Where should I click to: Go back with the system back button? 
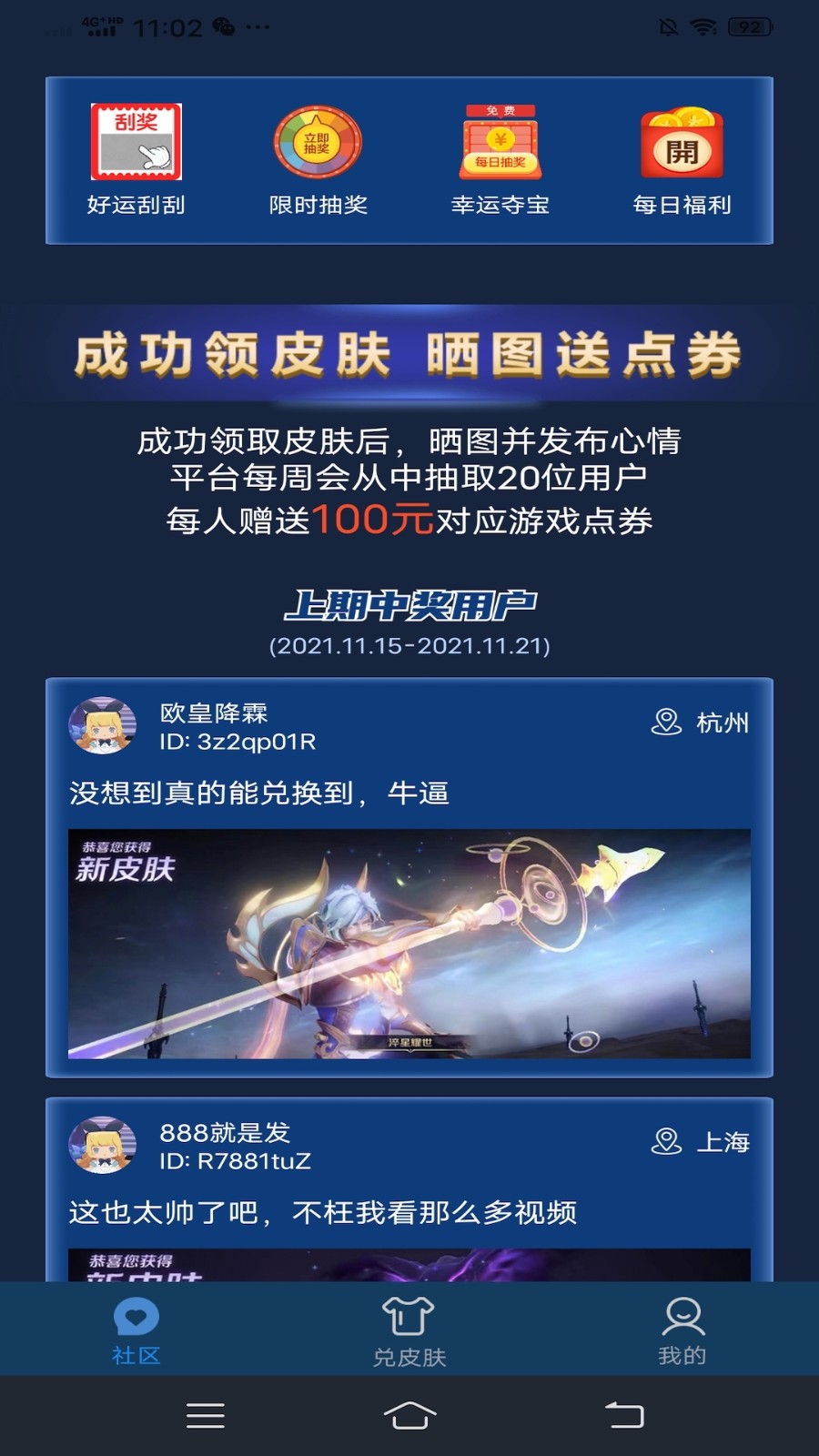coord(624,1415)
